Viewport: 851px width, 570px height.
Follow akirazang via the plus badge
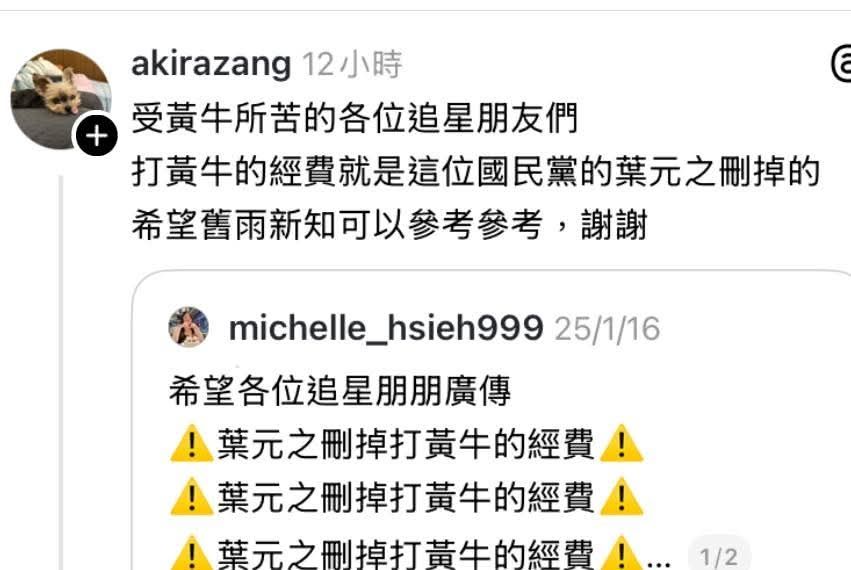pyautogui.click(x=96, y=135)
